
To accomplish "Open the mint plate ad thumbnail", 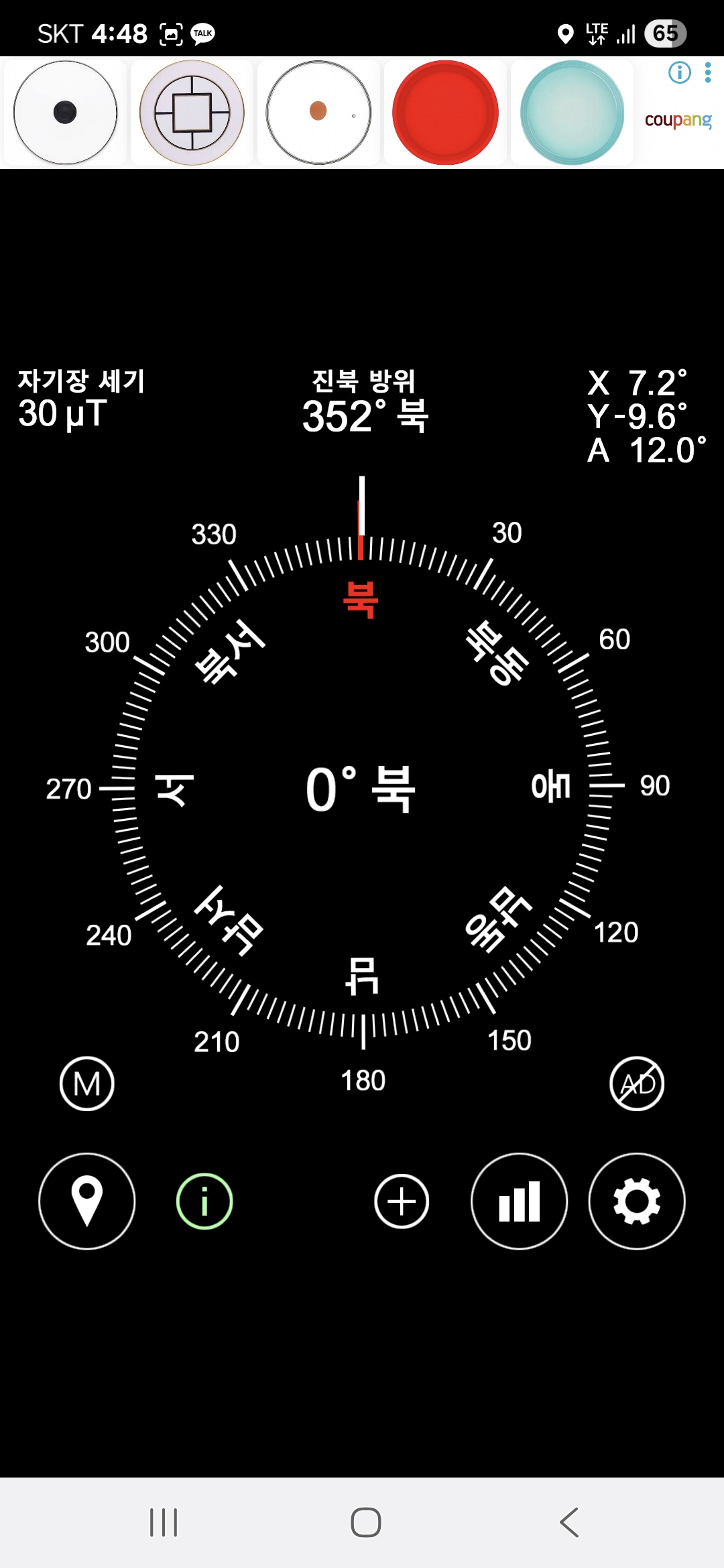I will click(x=572, y=113).
